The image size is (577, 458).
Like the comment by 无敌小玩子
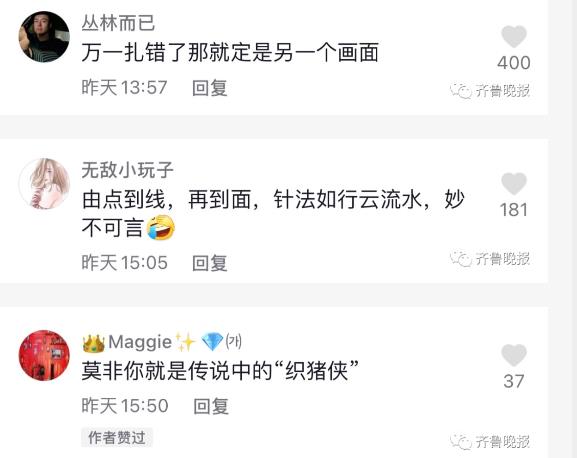click(514, 184)
